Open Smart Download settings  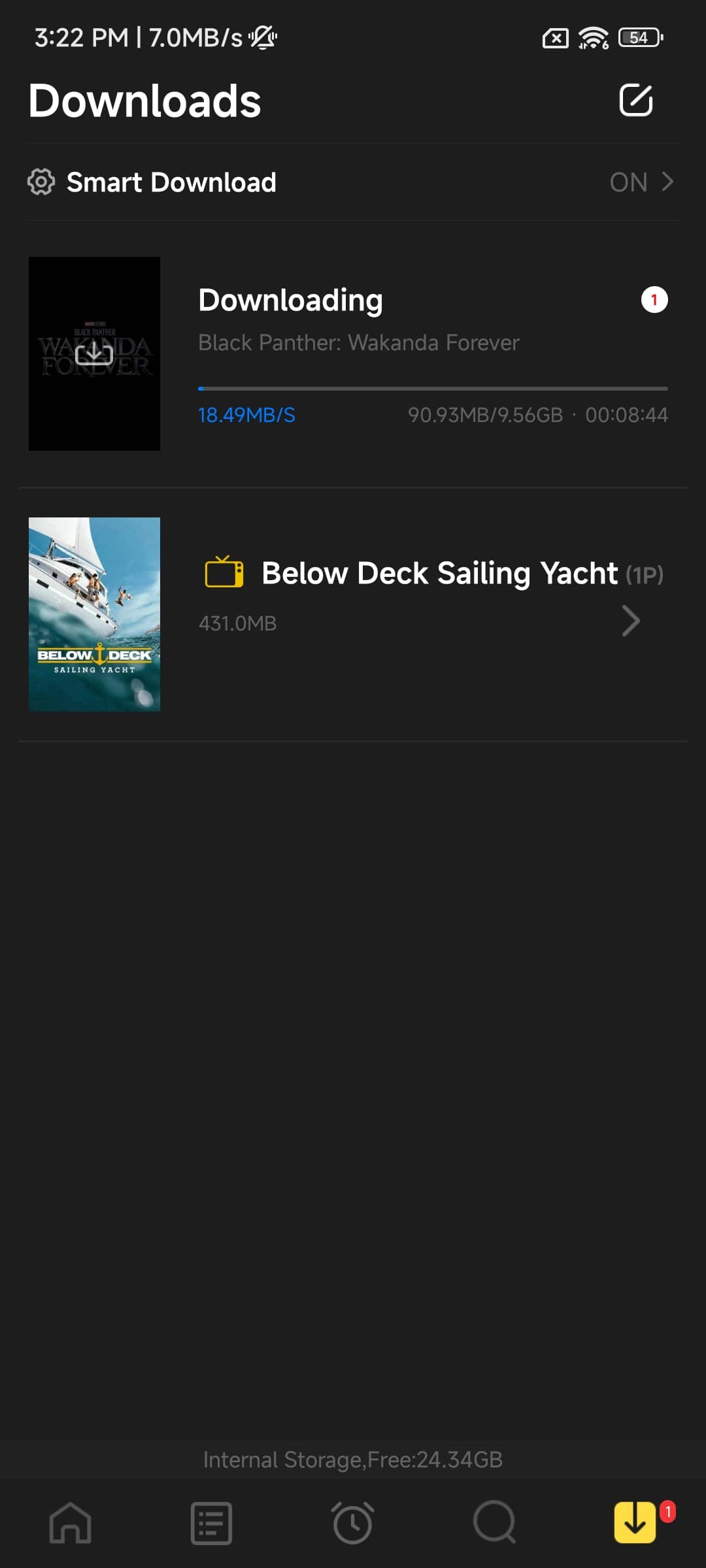click(353, 182)
